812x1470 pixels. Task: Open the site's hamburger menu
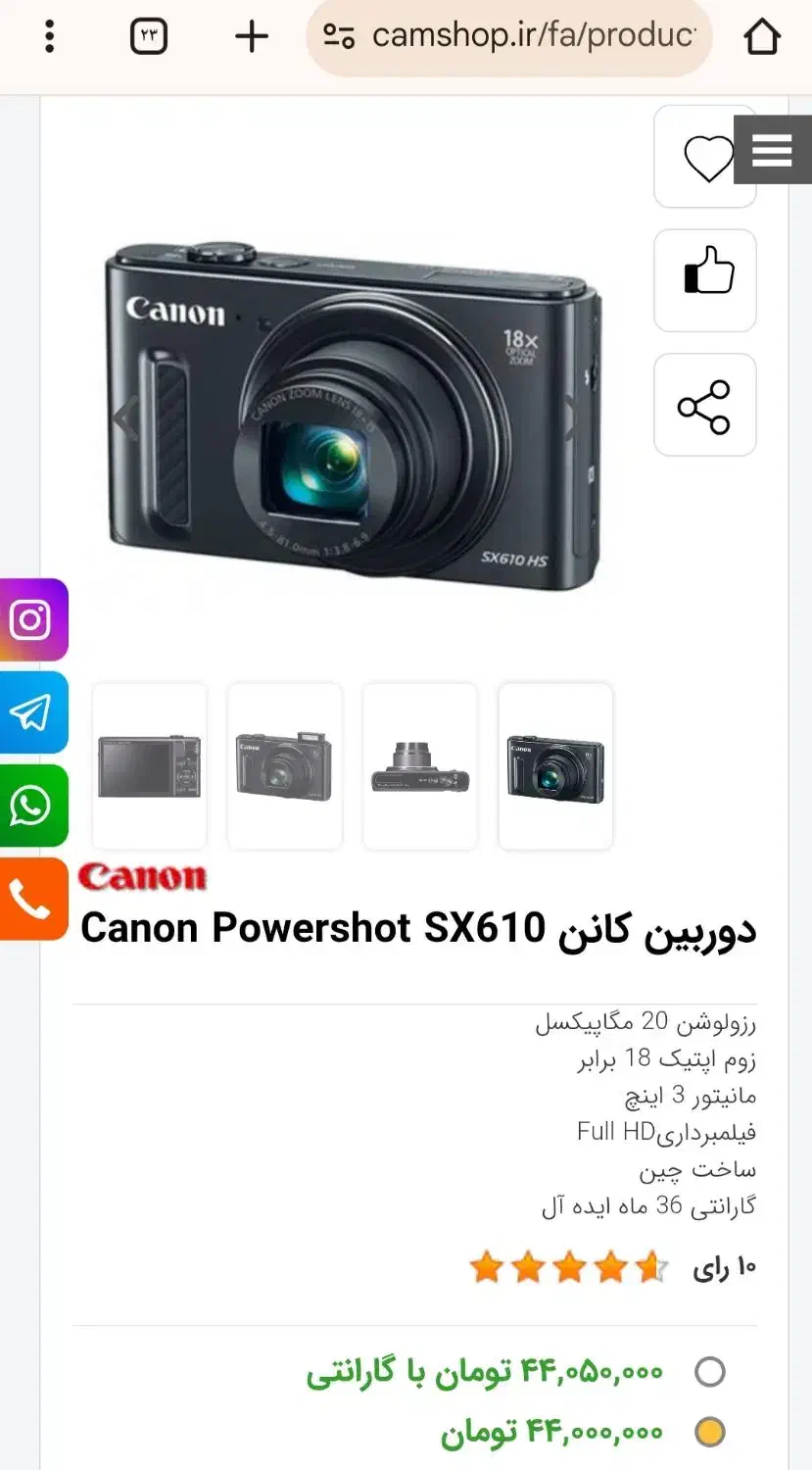[772, 150]
